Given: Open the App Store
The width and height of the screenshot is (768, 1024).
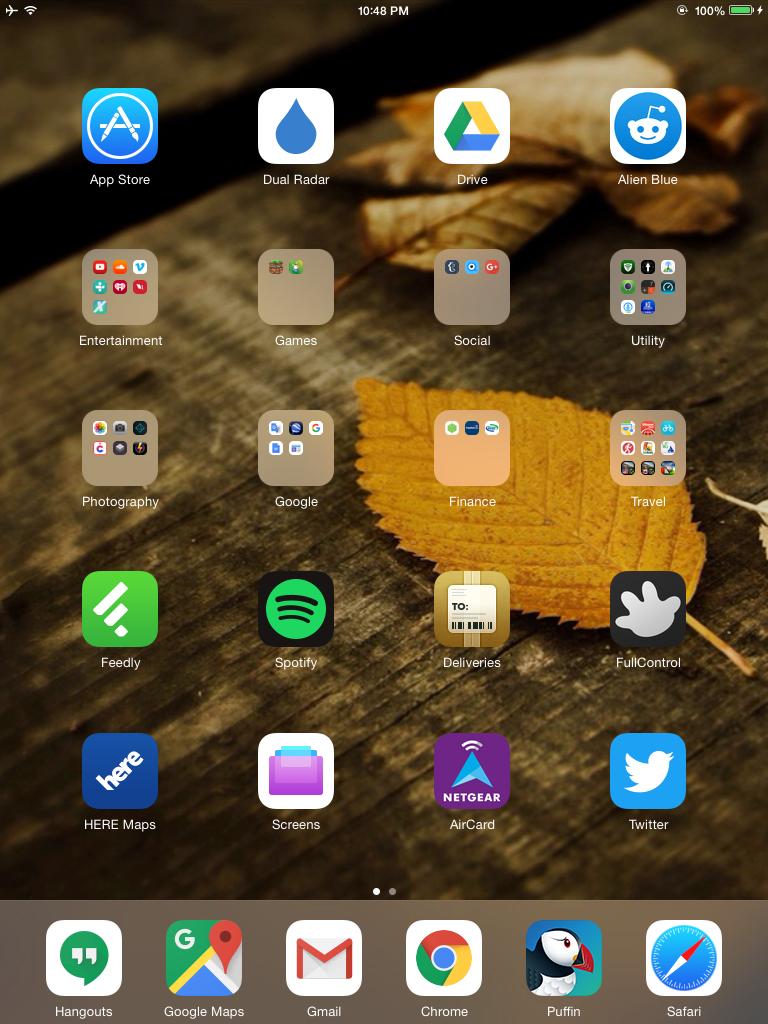Looking at the screenshot, I should click(x=120, y=126).
